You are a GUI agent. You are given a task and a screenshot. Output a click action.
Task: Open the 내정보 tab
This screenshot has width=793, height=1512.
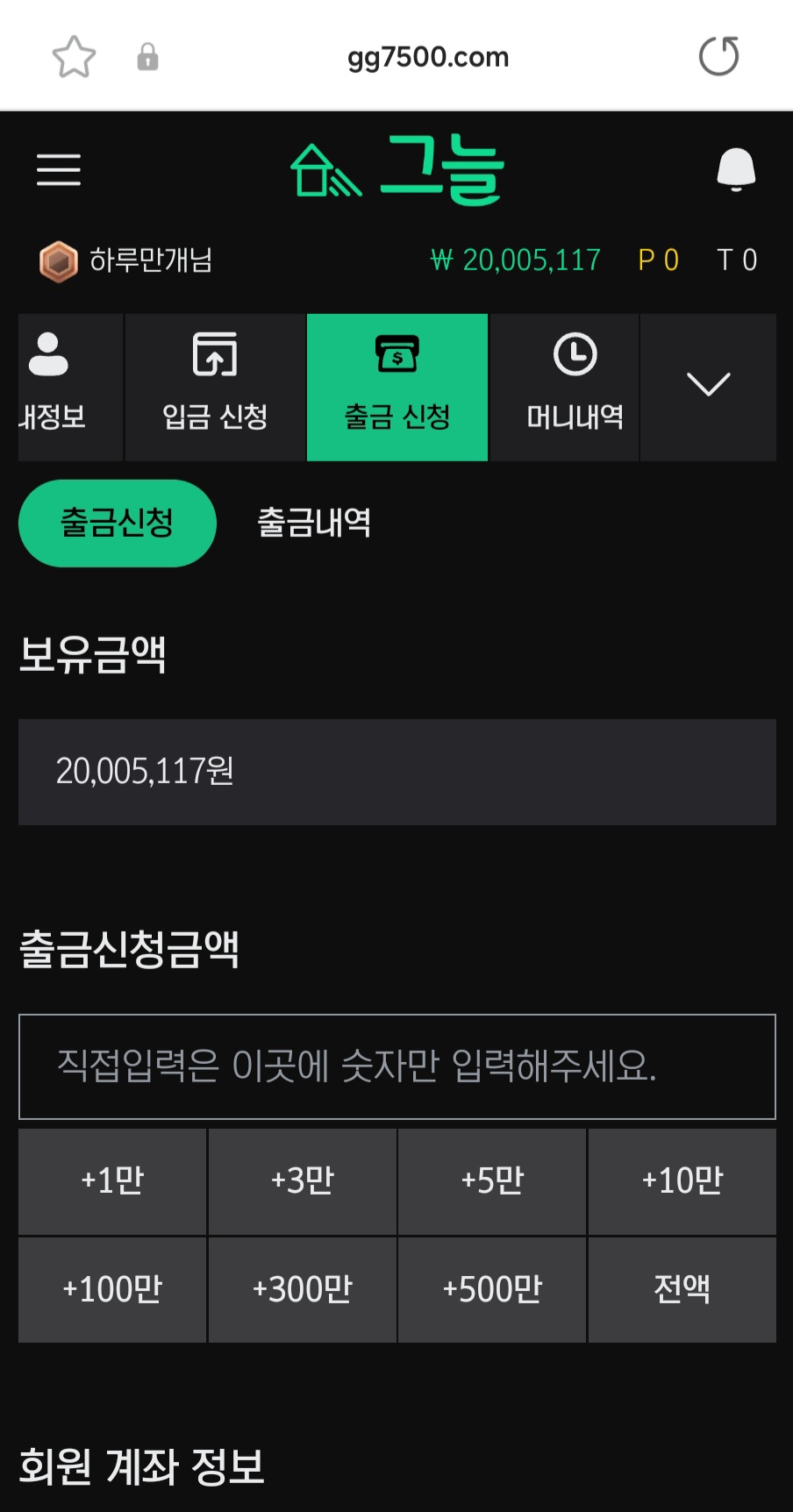[x=70, y=387]
